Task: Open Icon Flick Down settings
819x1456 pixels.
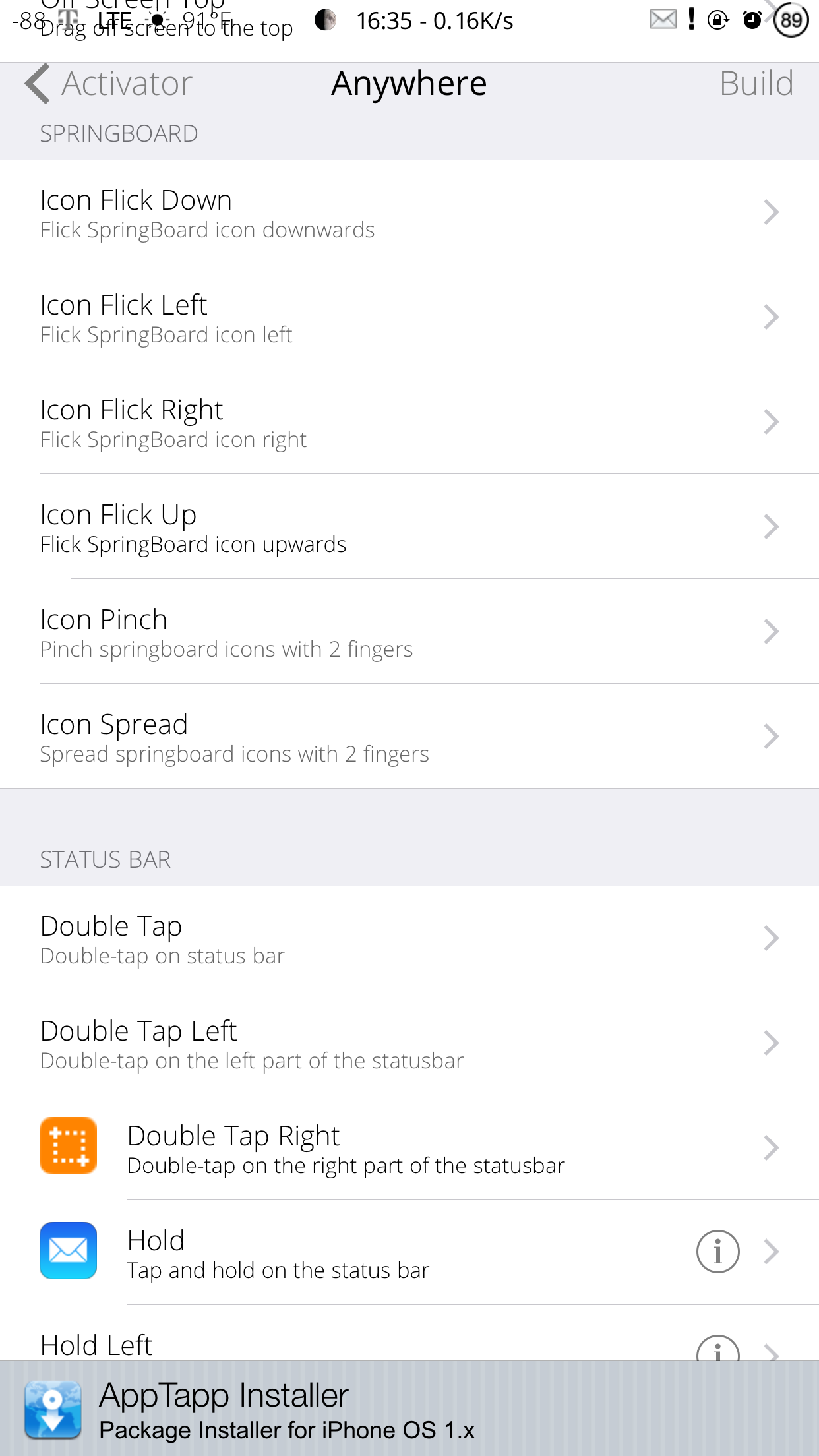Action: pos(409,212)
